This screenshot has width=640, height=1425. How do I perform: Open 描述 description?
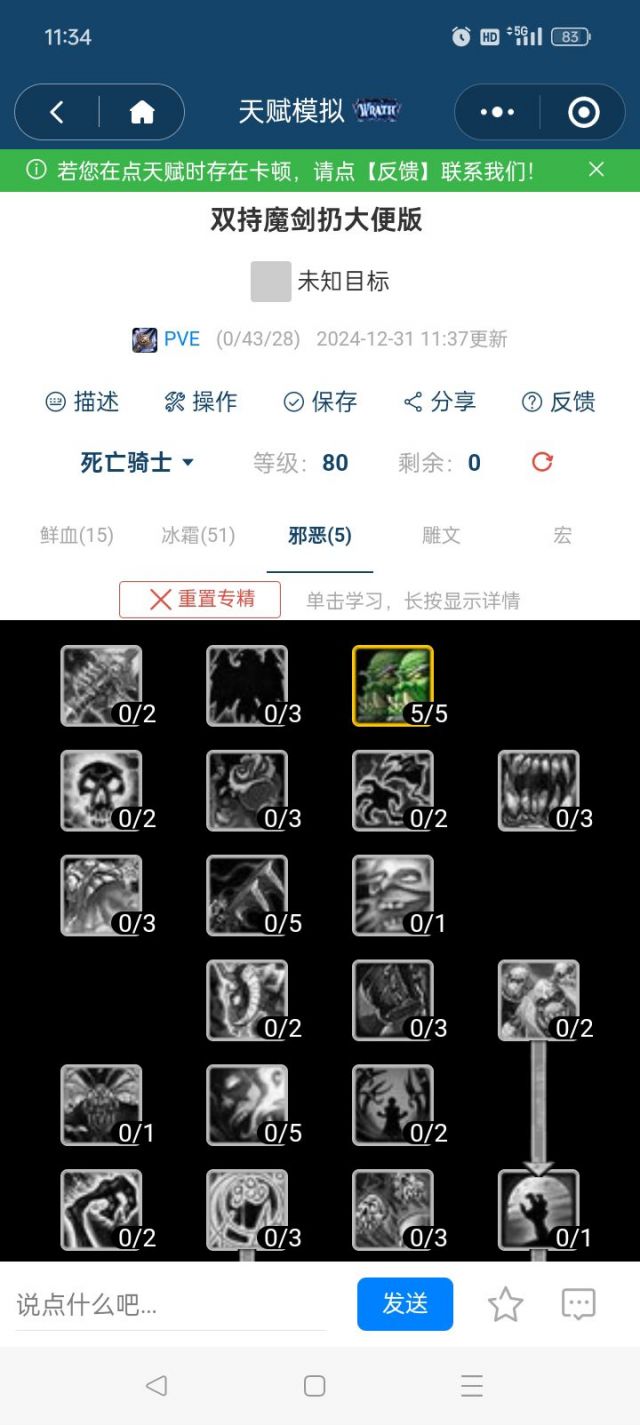(x=83, y=402)
